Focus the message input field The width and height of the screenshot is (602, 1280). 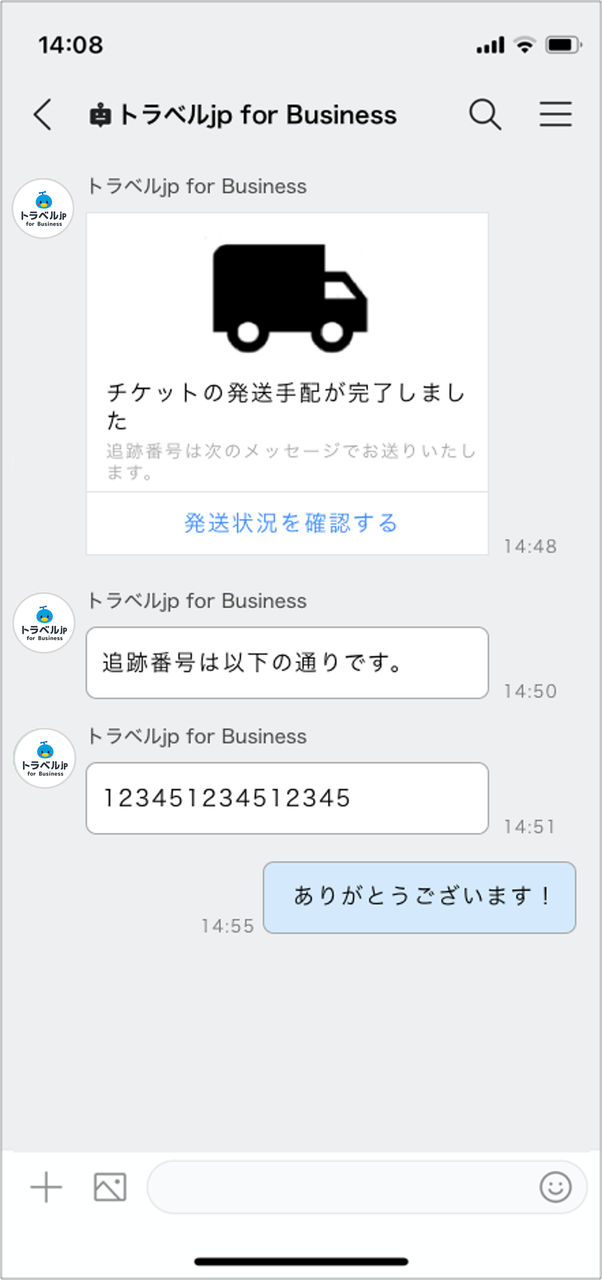click(x=340, y=1187)
